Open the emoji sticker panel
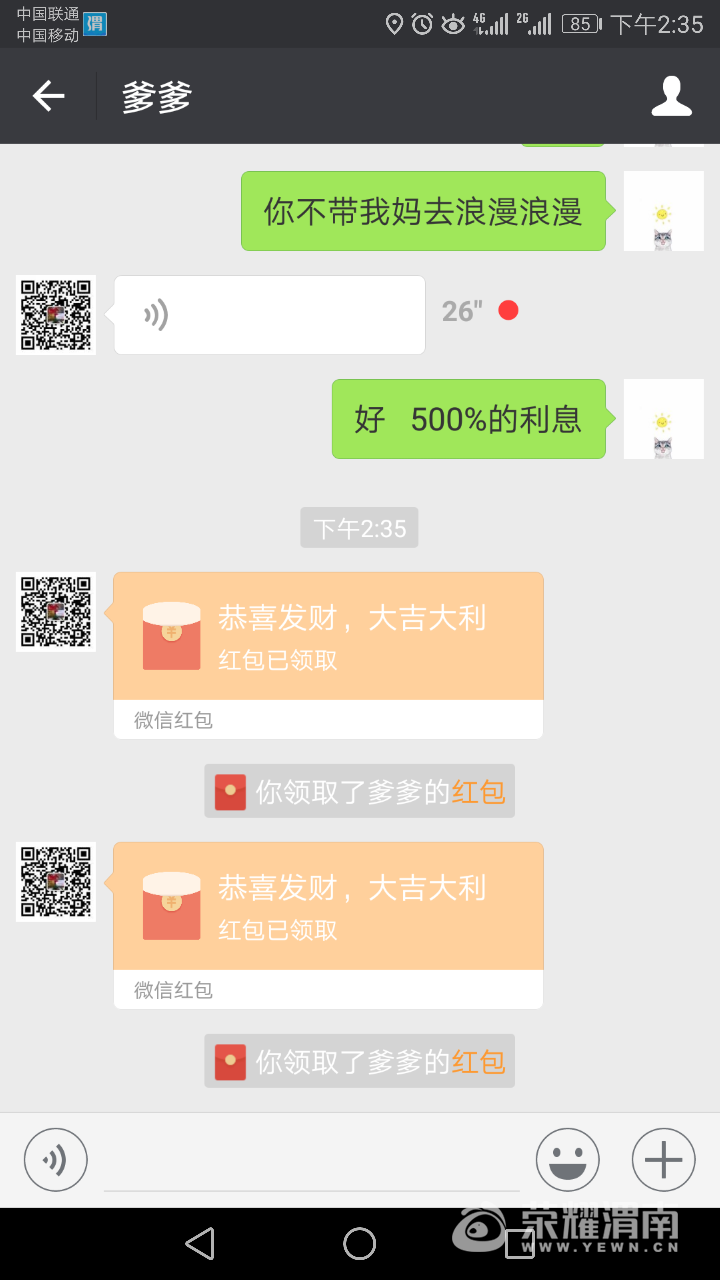Screen dimensions: 720x1280 tap(568, 1160)
